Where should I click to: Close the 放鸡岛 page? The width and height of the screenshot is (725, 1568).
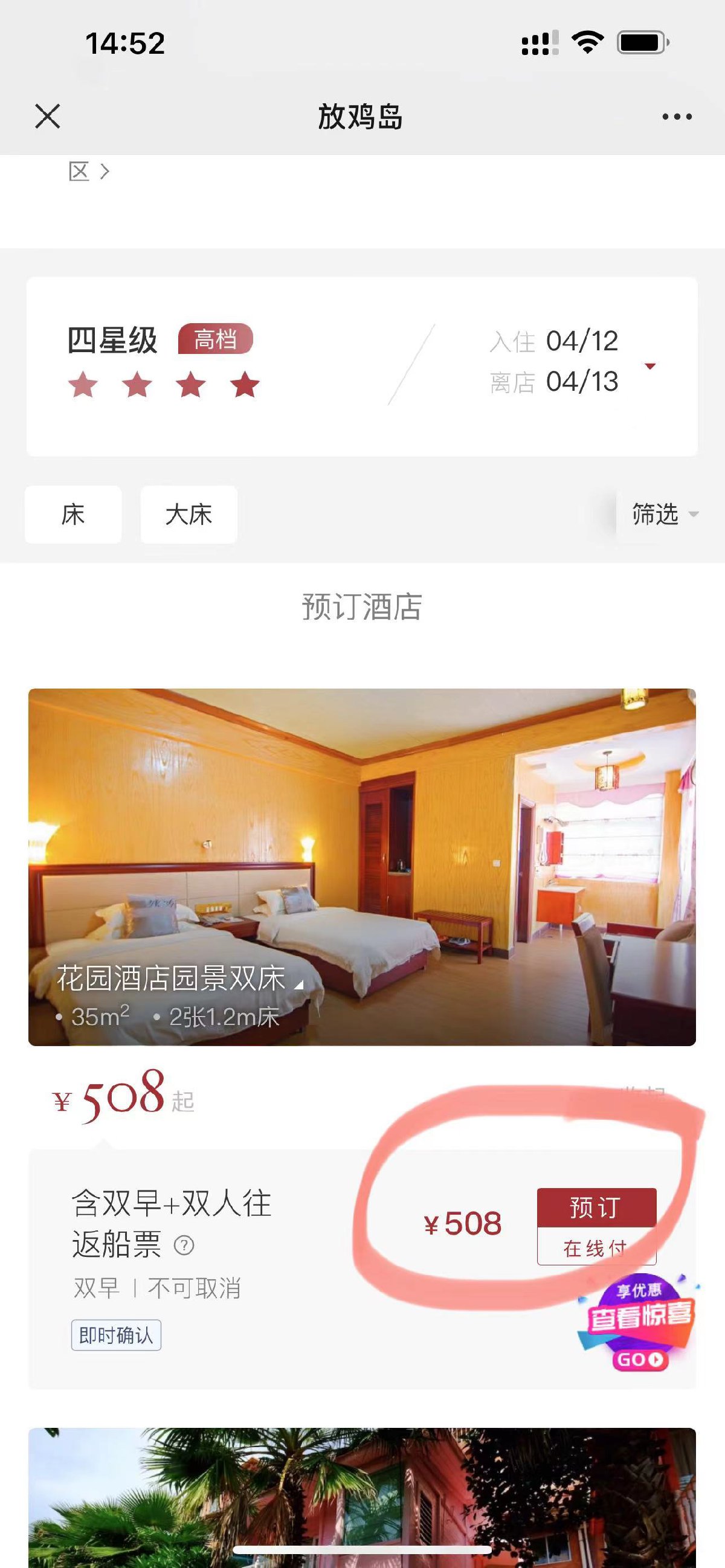point(48,116)
